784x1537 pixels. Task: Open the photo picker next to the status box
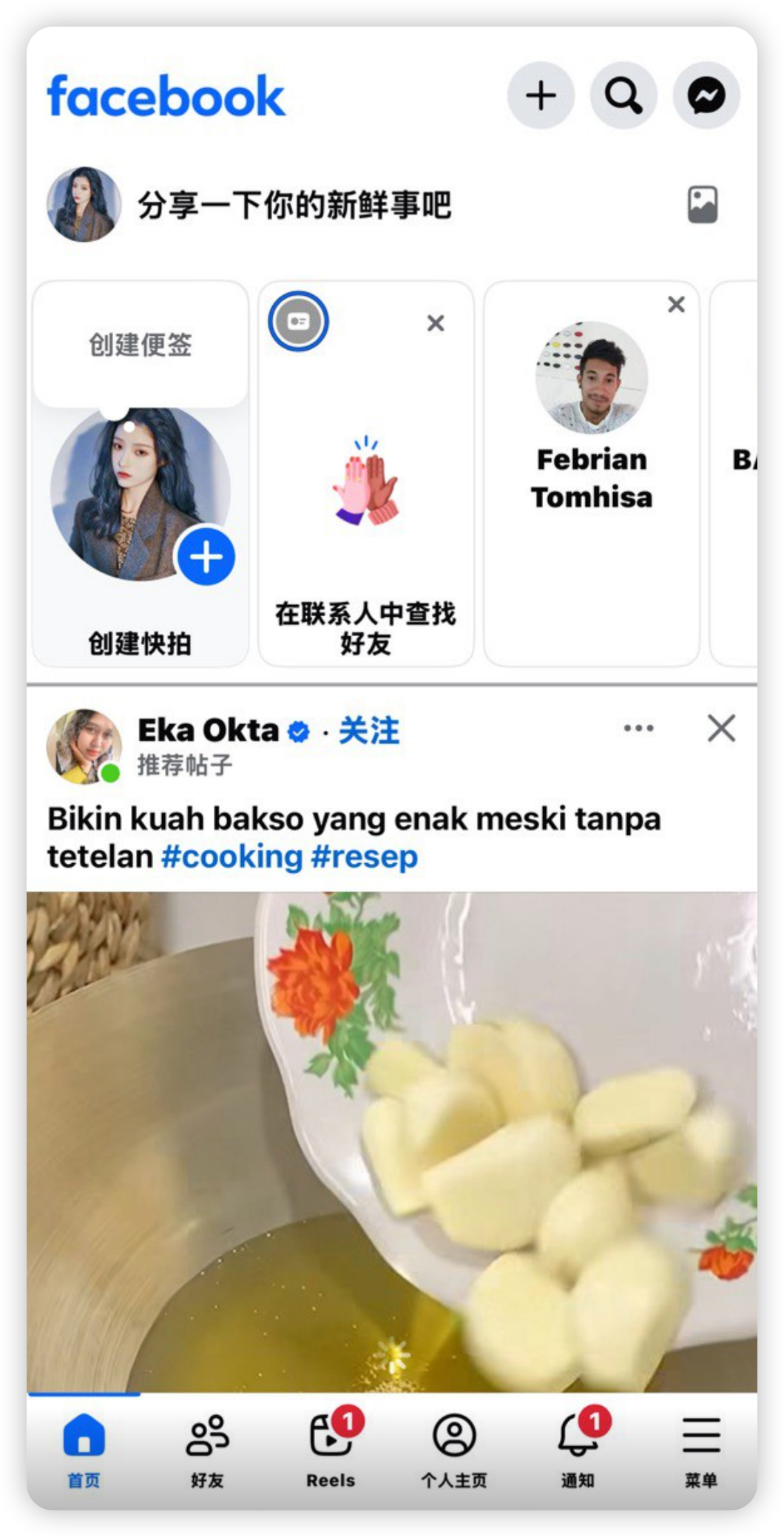coord(701,204)
